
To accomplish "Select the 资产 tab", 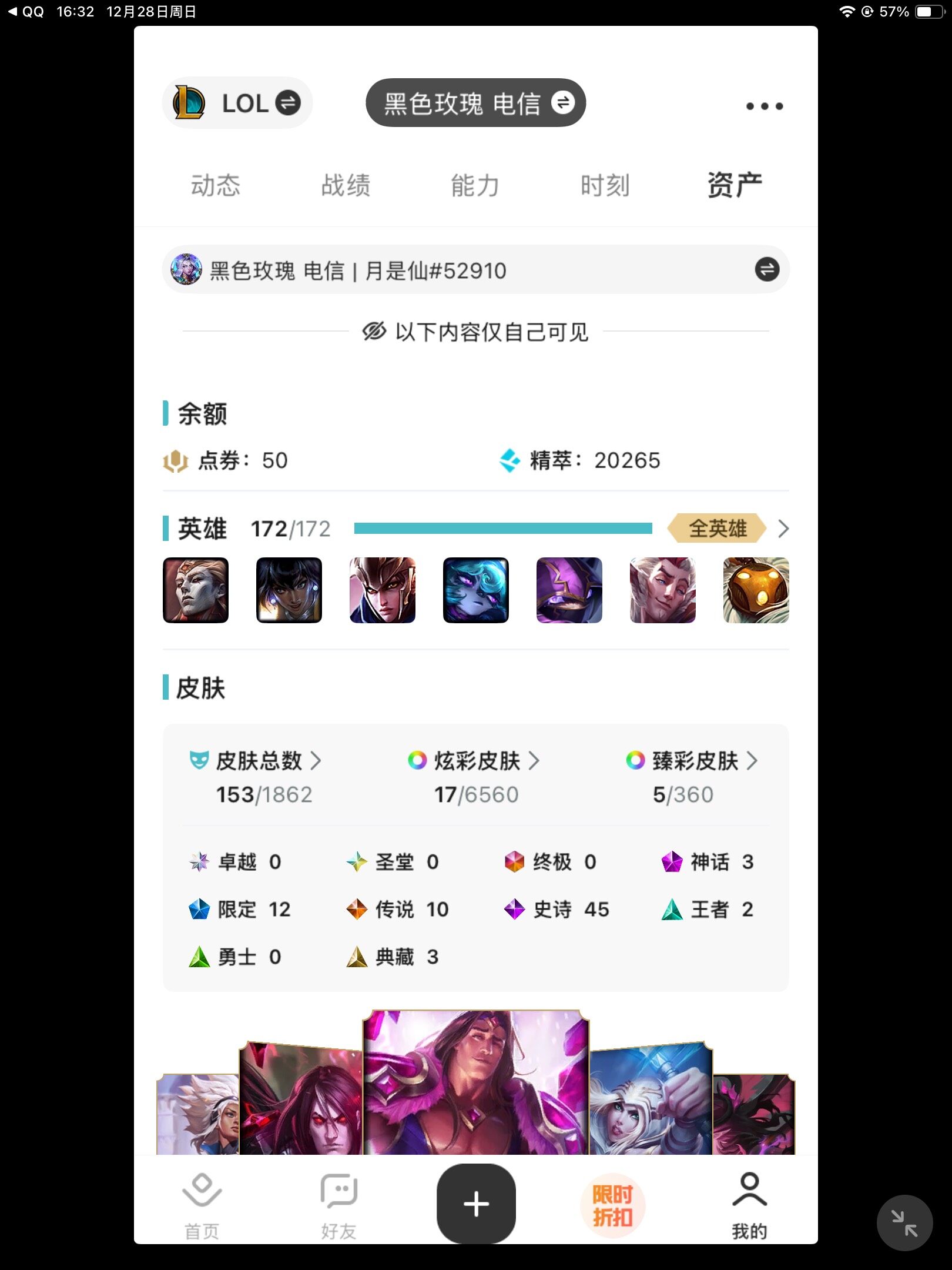I will coord(735,185).
